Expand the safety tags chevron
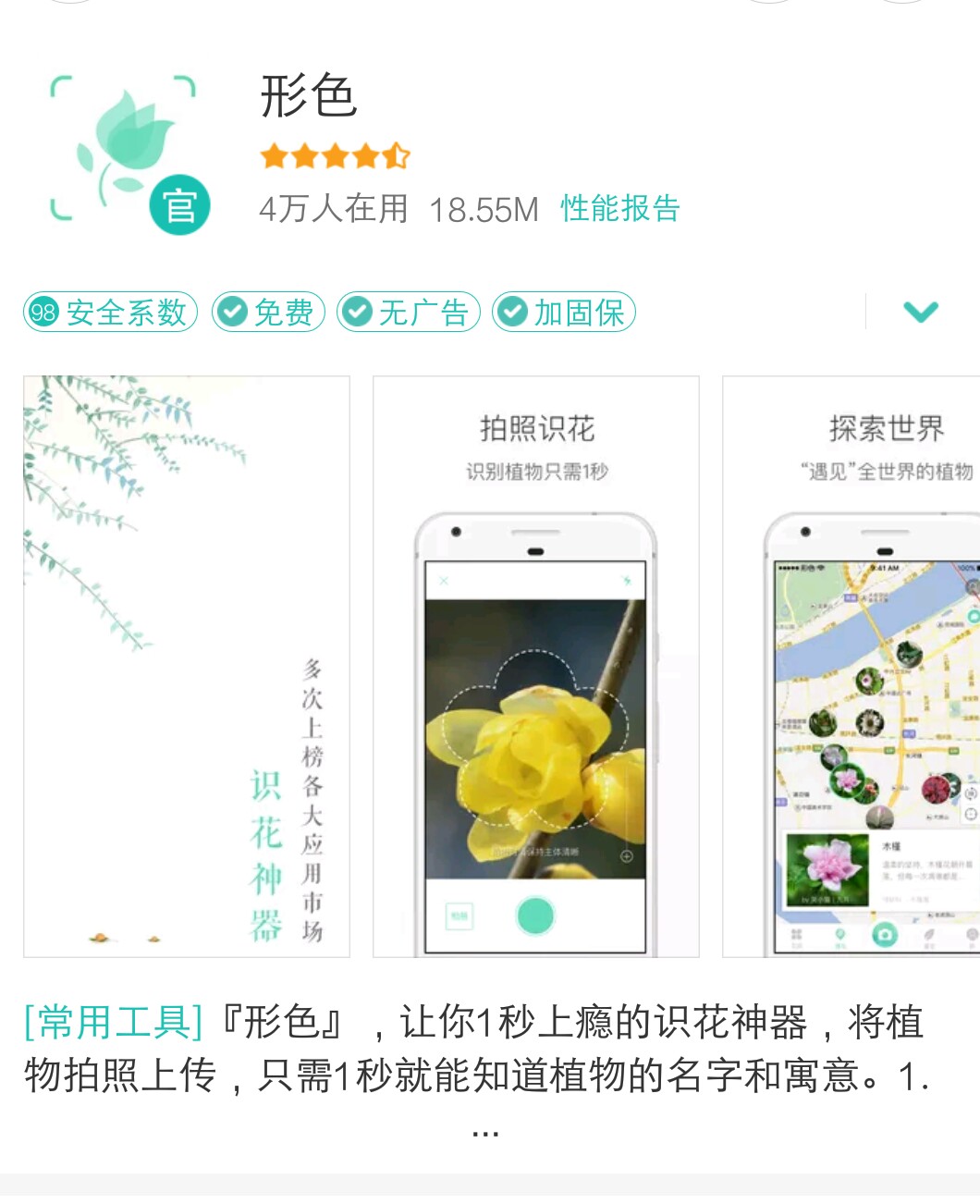Image resolution: width=980 pixels, height=1204 pixels. coord(920,312)
